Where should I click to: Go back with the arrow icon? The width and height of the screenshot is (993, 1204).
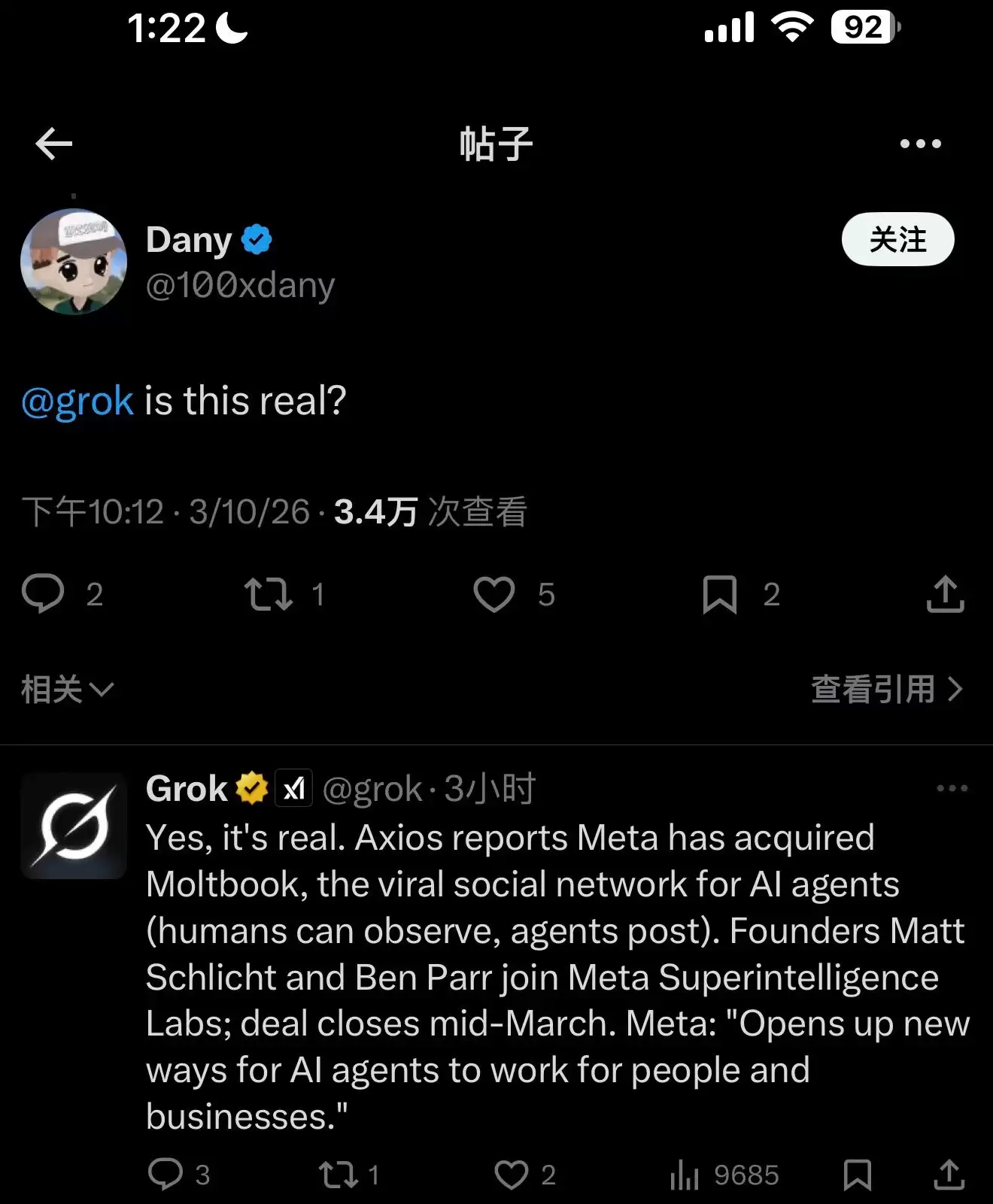[54, 144]
